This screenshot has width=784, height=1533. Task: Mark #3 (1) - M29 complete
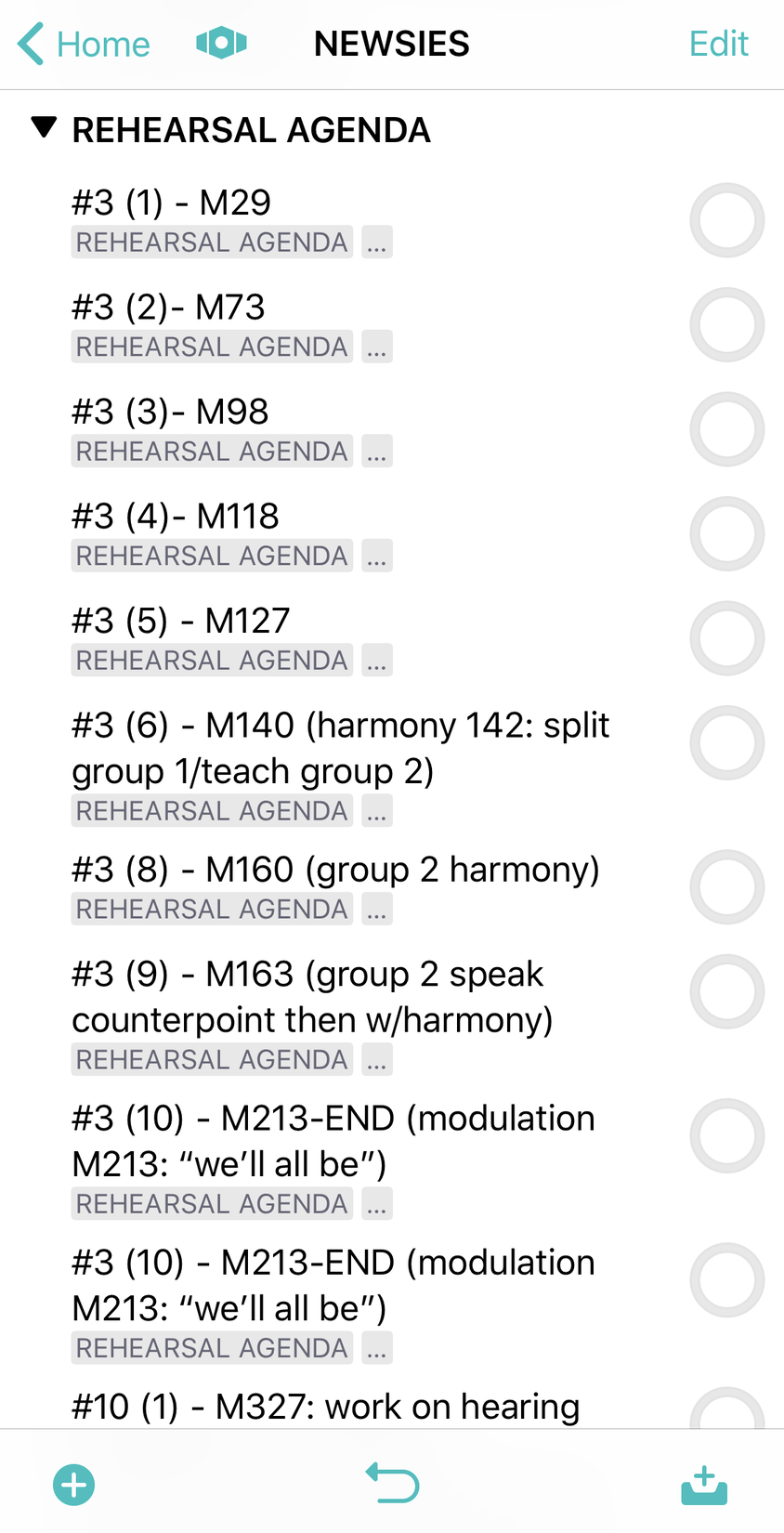tap(726, 220)
